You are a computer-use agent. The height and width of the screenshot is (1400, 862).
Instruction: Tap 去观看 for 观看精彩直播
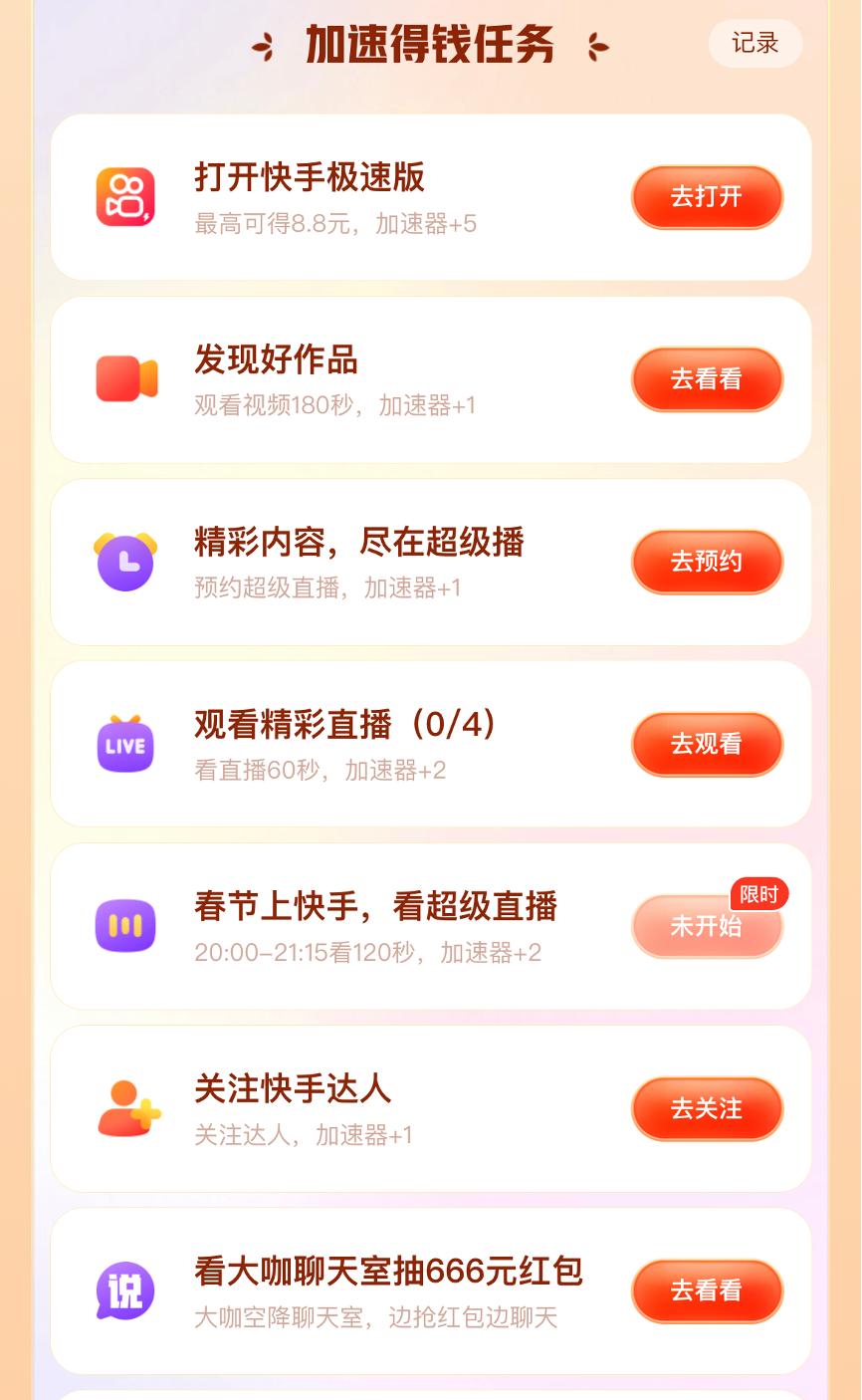(707, 744)
